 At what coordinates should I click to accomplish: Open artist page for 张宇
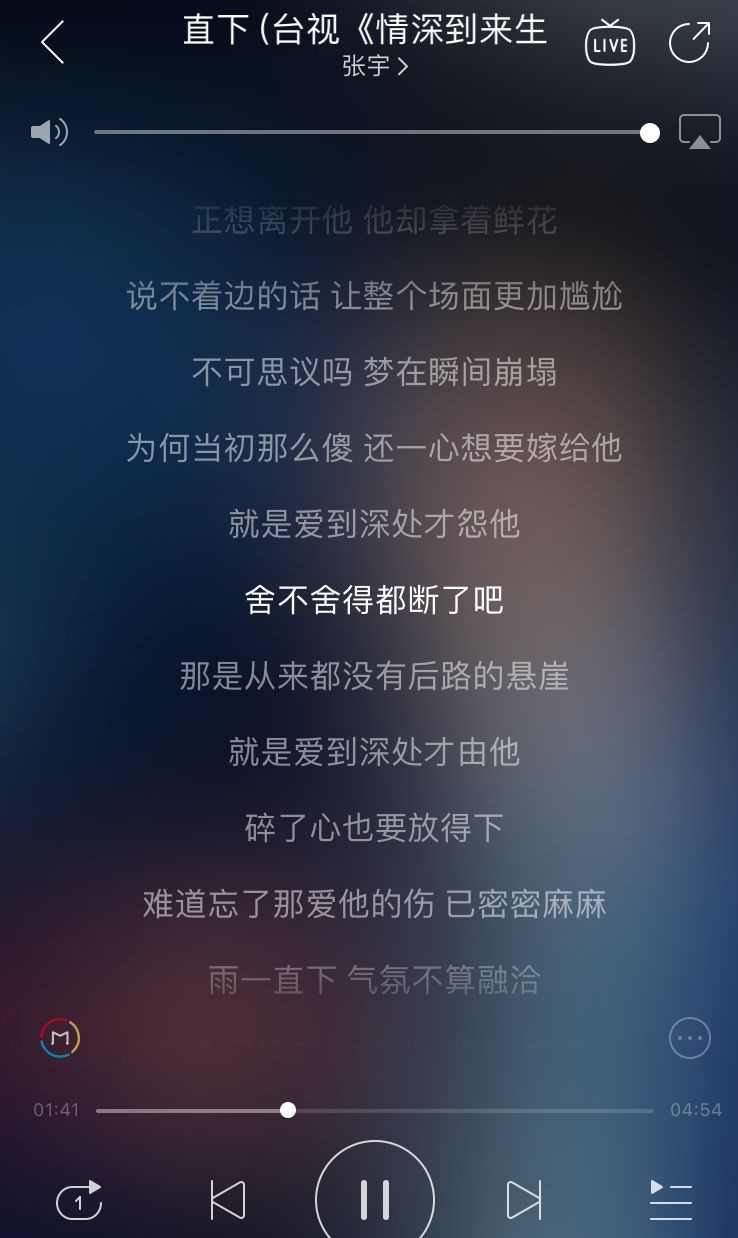tap(375, 67)
